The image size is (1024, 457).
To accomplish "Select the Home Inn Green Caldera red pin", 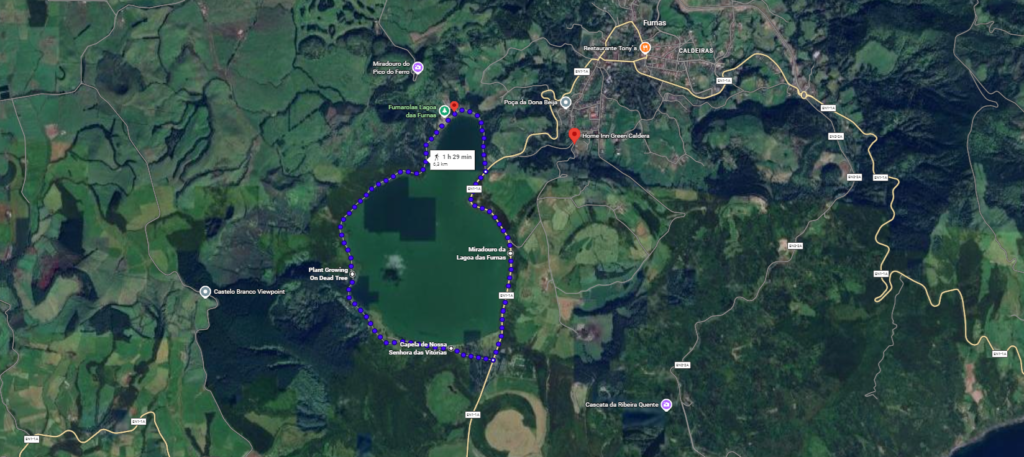I will [574, 135].
